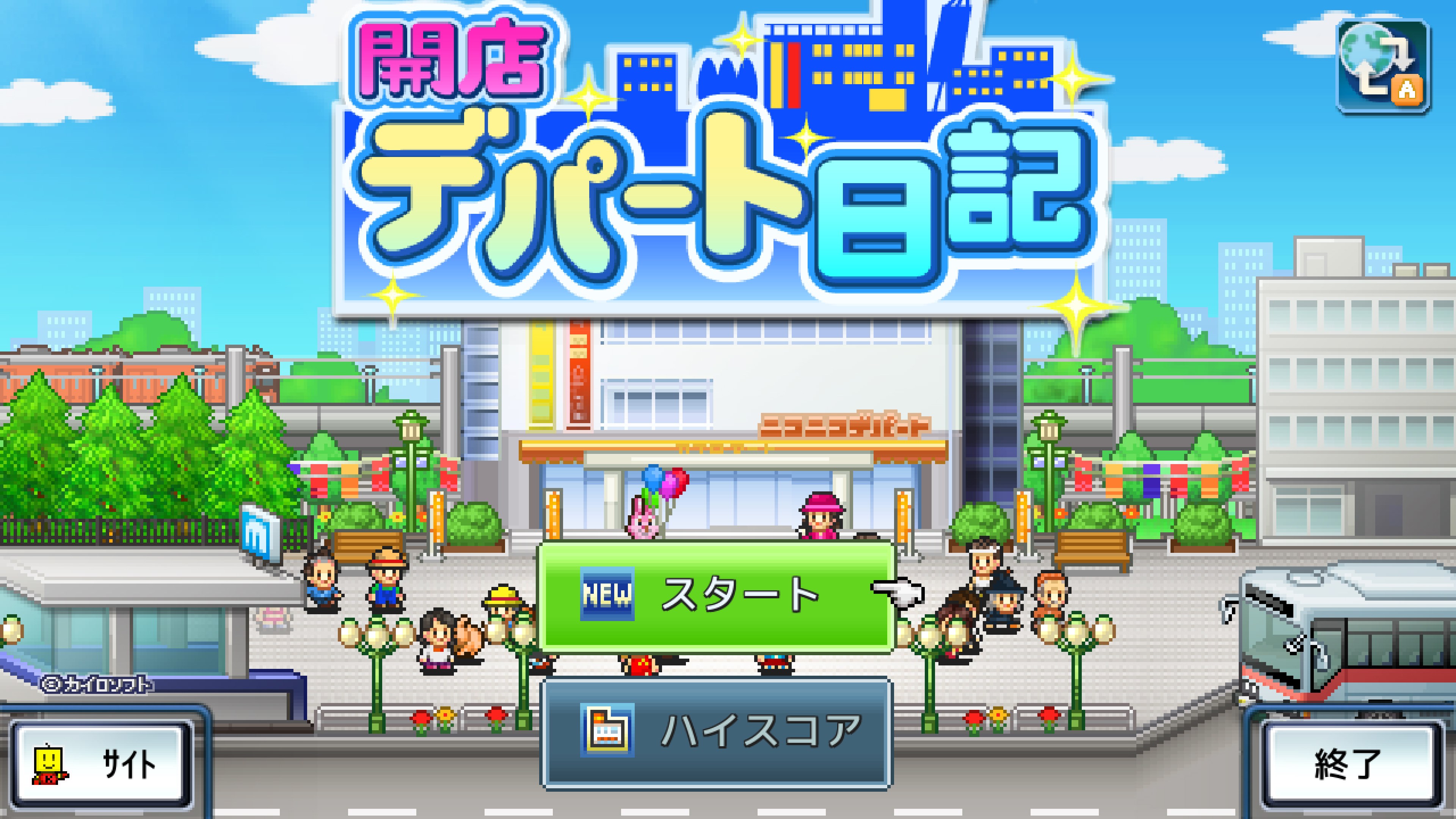Change language with the globe icon

tap(1382, 67)
